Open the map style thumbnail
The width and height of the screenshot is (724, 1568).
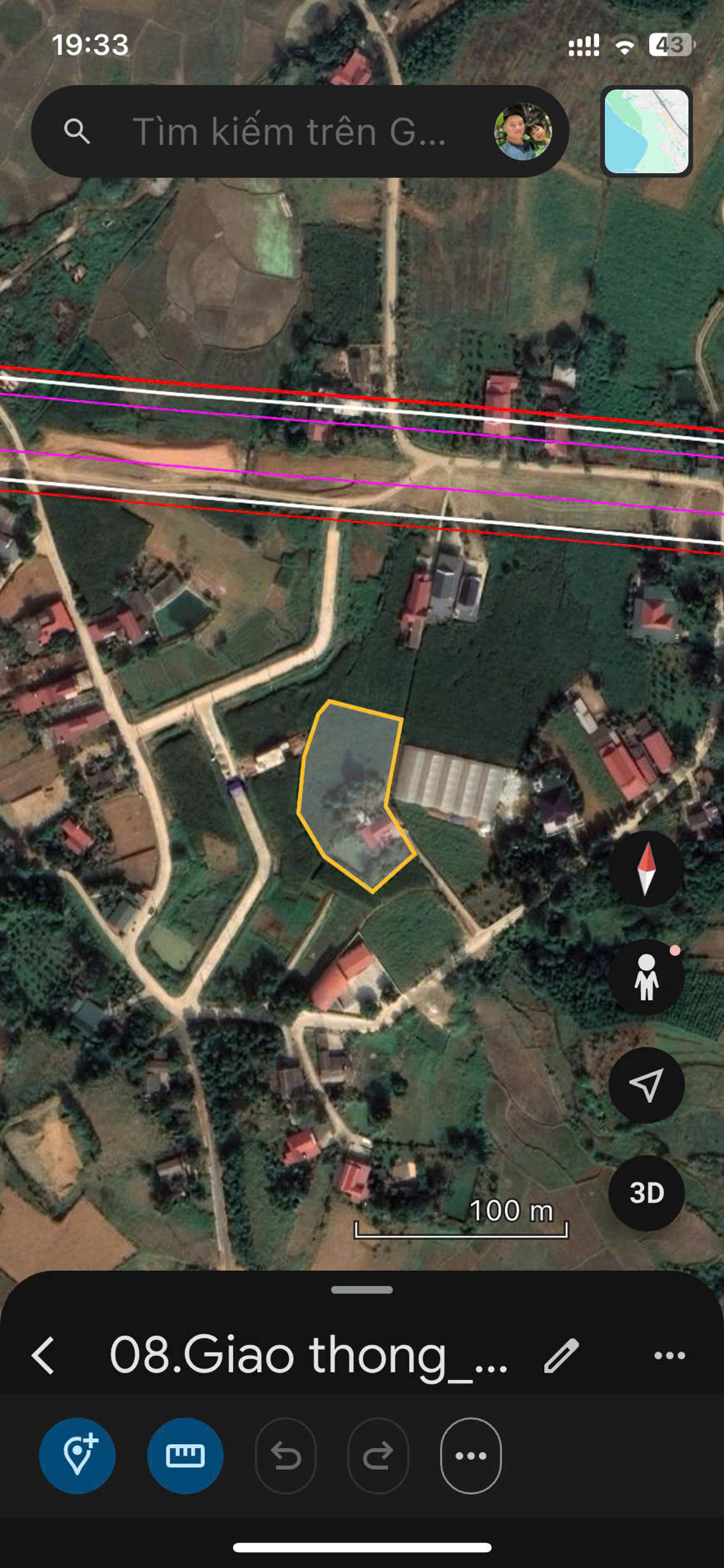click(647, 131)
